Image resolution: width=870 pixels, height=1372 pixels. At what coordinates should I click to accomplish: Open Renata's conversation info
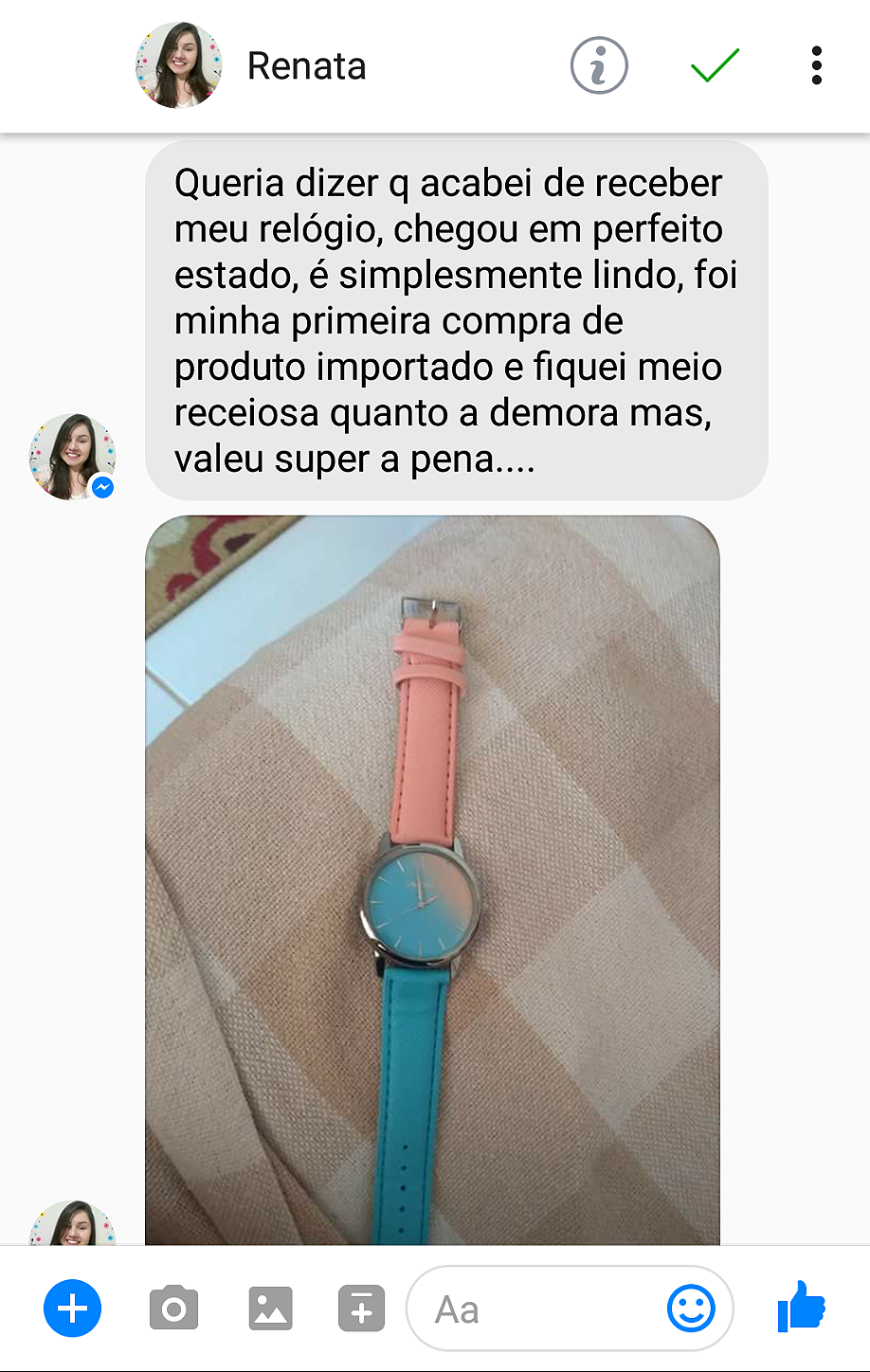(x=599, y=65)
